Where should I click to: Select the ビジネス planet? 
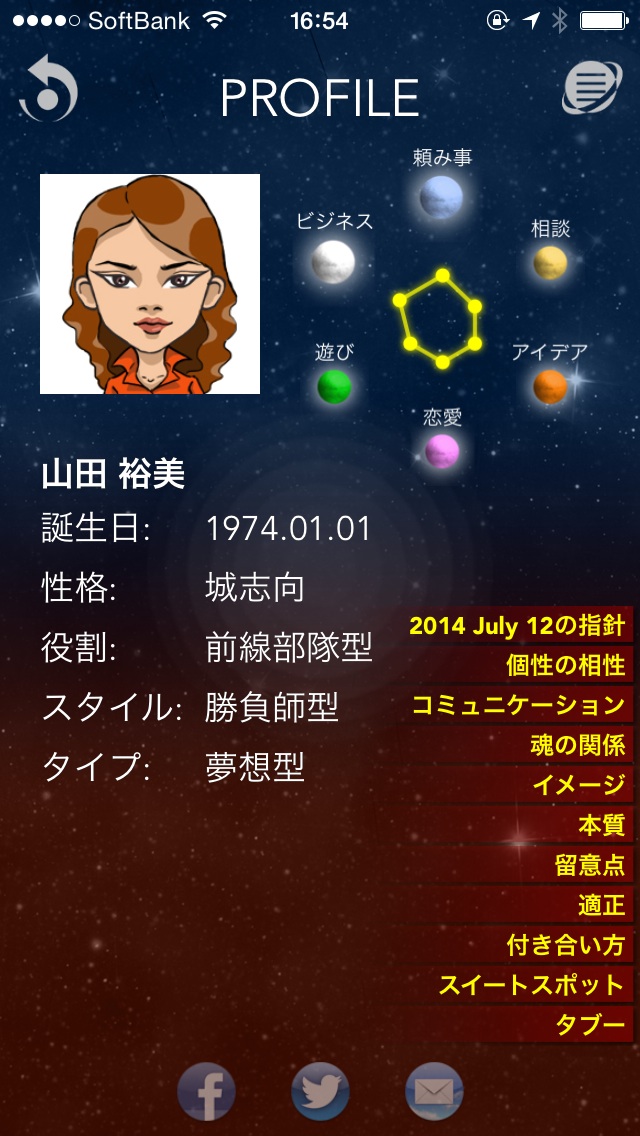click(333, 261)
